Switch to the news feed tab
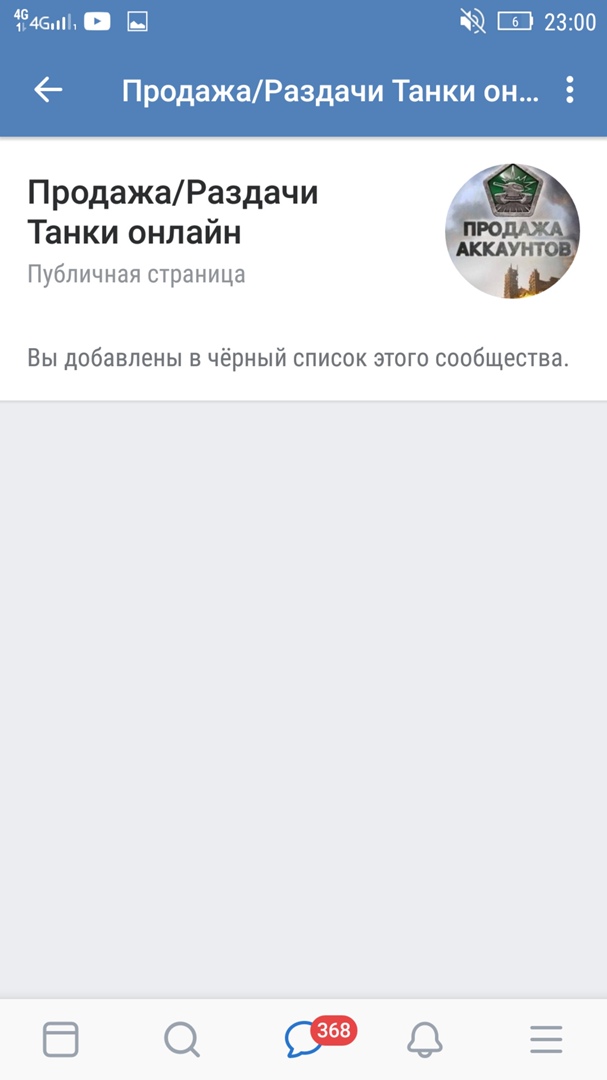The image size is (607, 1080). click(61, 1039)
